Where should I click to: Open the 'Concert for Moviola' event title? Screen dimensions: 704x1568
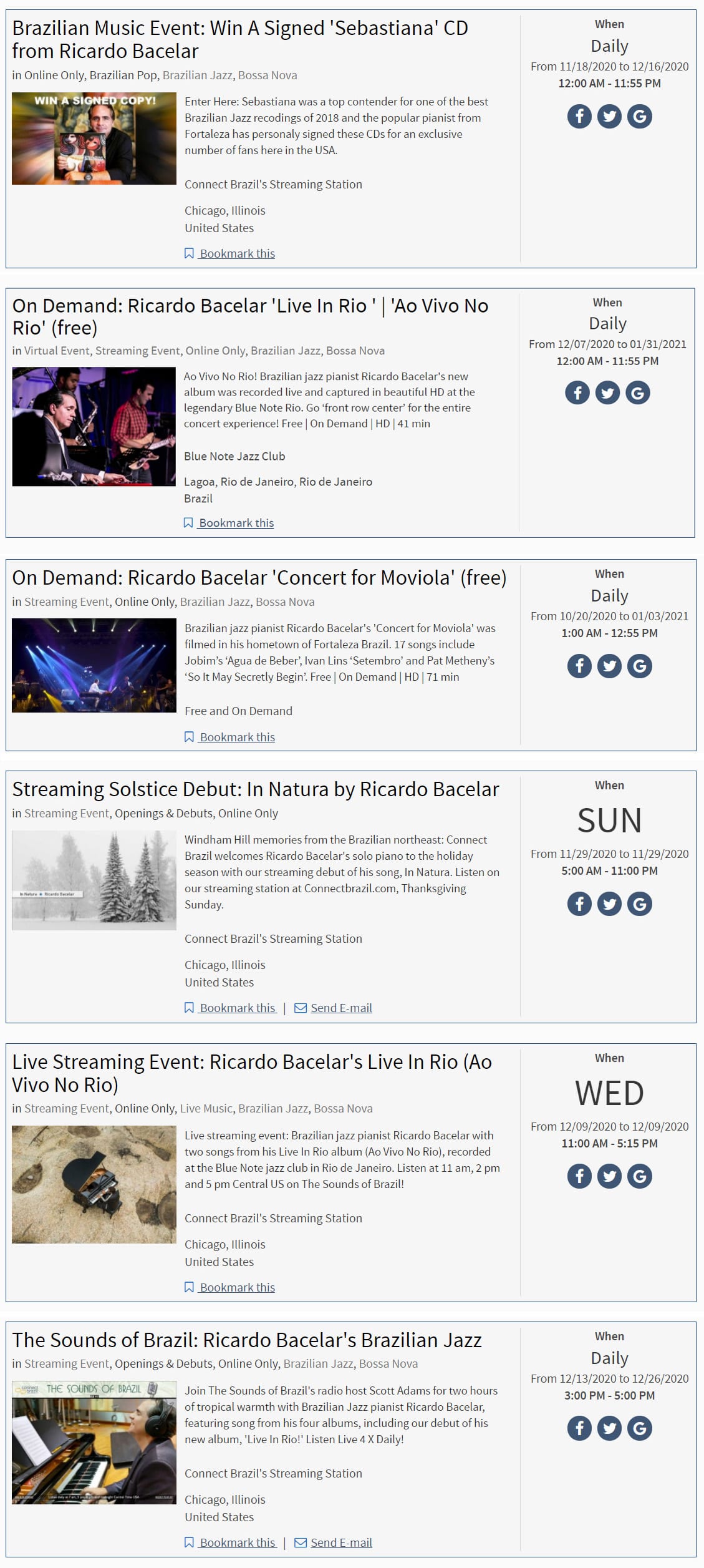tap(259, 577)
